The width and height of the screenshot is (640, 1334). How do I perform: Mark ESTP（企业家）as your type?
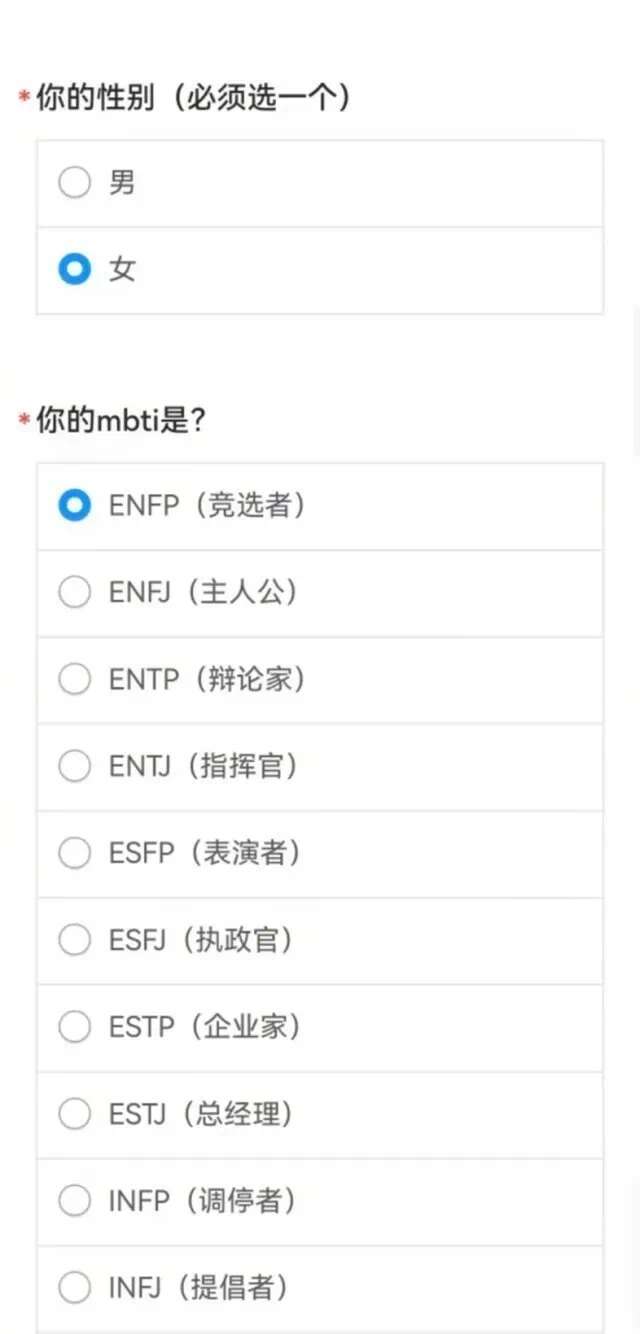tap(75, 1027)
